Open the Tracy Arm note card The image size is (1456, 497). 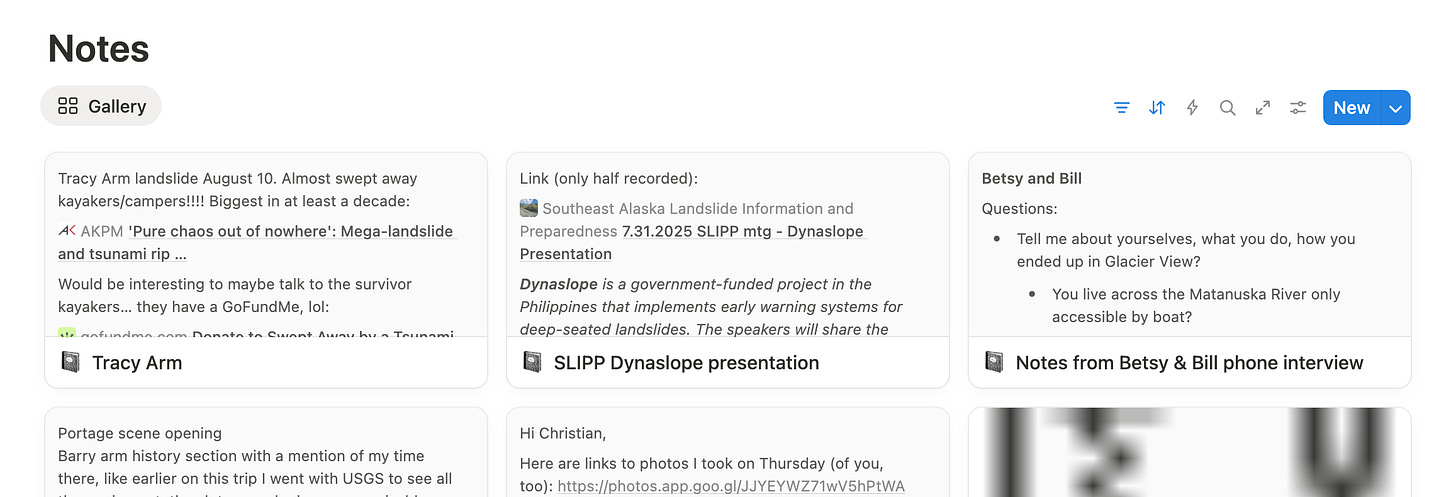pyautogui.click(x=137, y=363)
